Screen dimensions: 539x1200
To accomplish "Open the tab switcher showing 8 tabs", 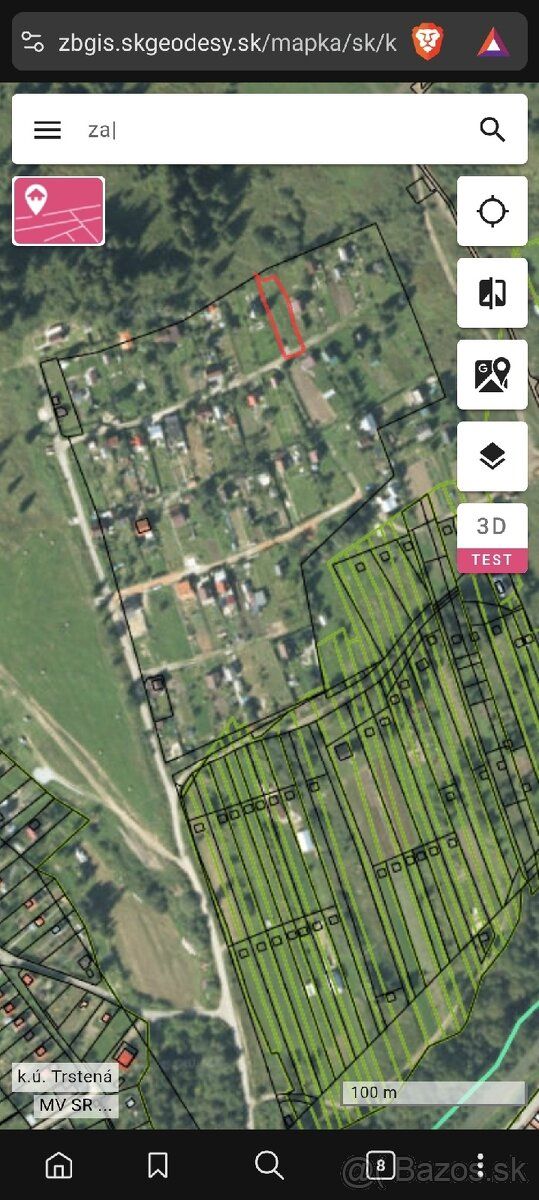I will tap(380, 1165).
